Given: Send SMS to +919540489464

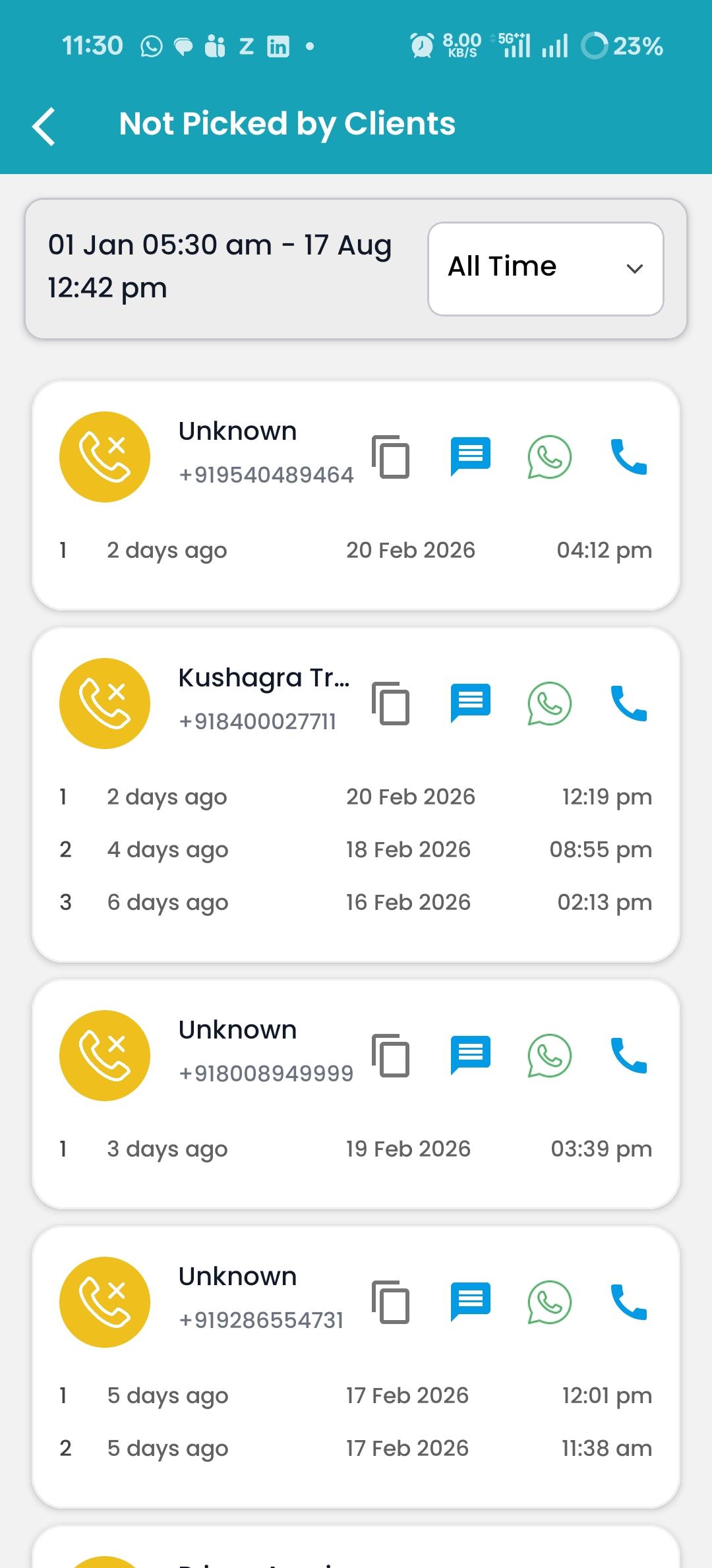Looking at the screenshot, I should 470,456.
